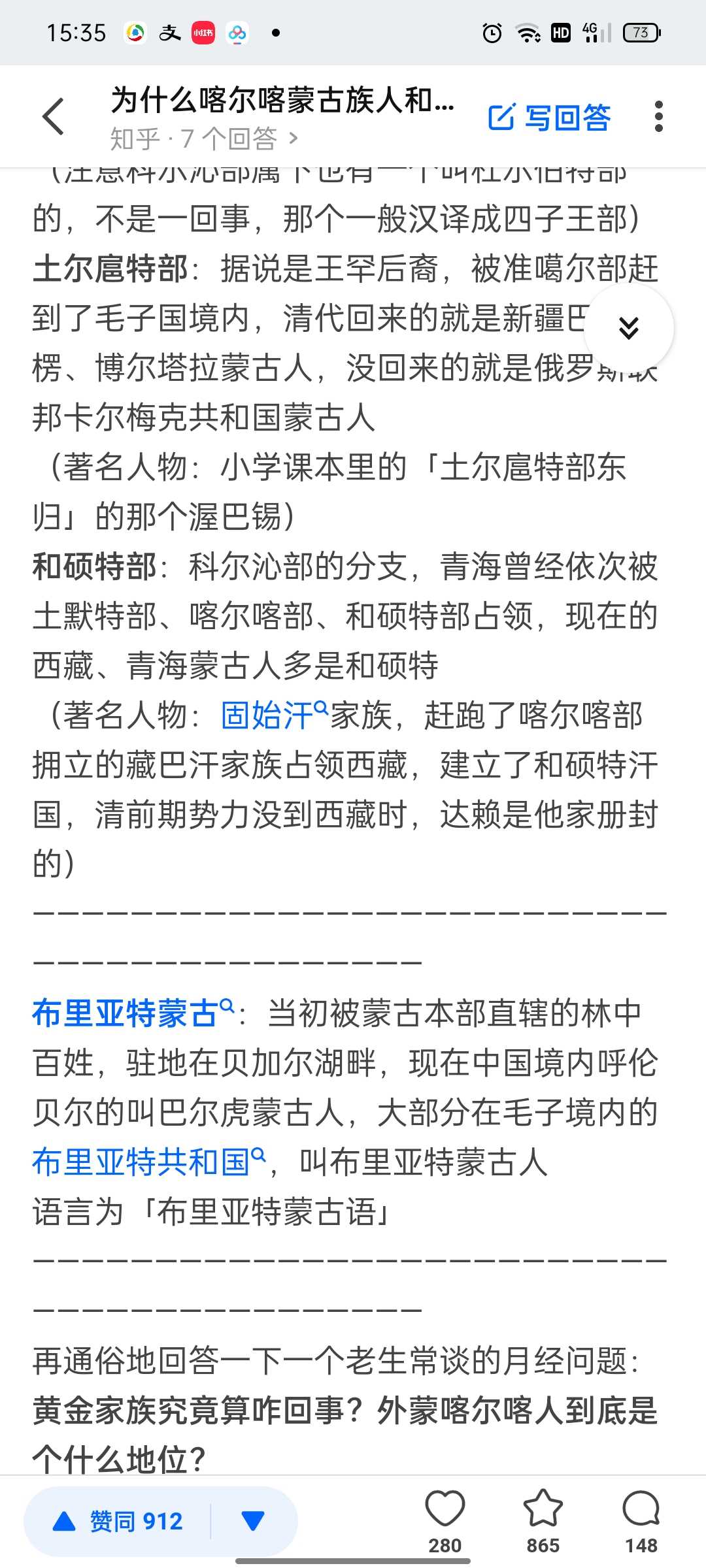Tap the floating double-chevron down button
This screenshot has width=706, height=1568.
point(629,328)
